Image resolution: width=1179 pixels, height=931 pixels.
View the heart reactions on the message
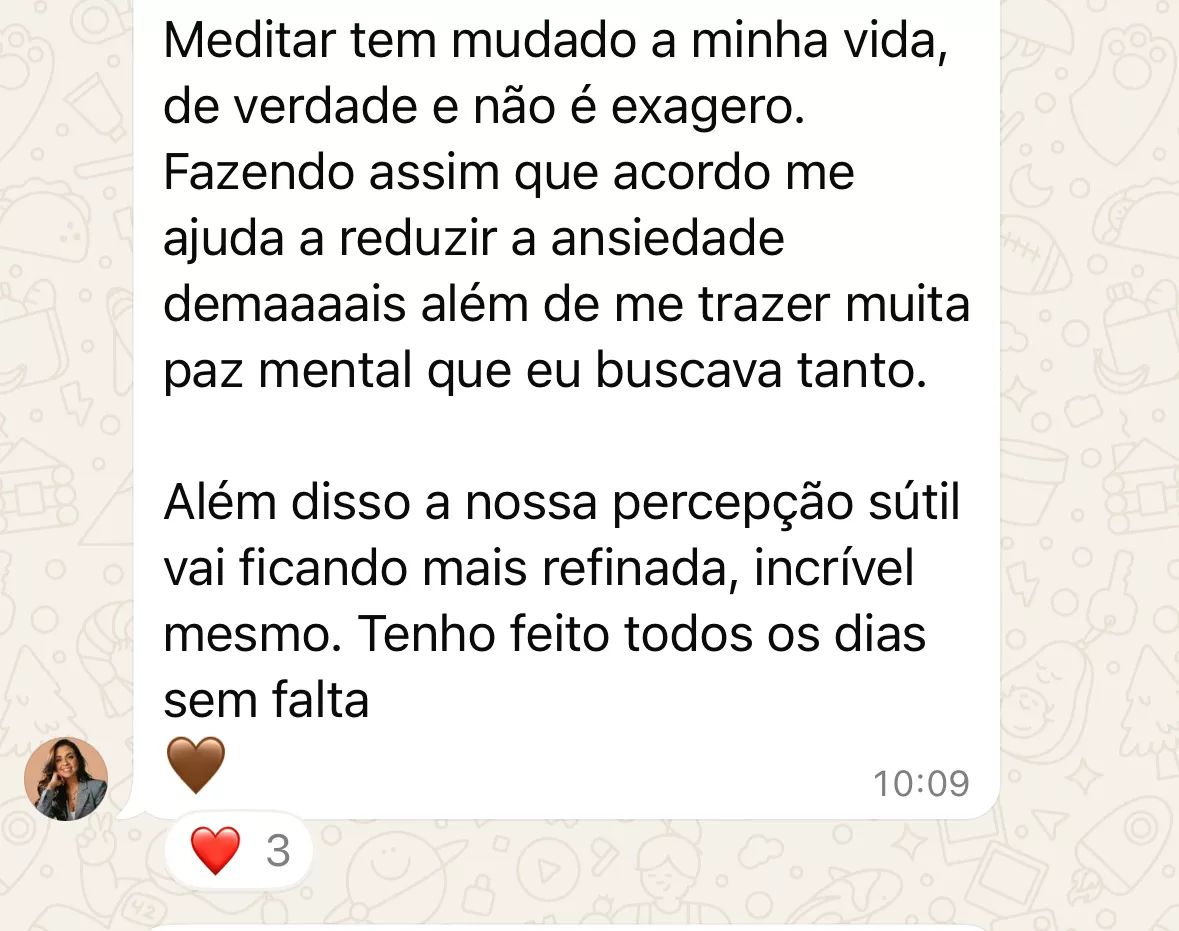(239, 852)
